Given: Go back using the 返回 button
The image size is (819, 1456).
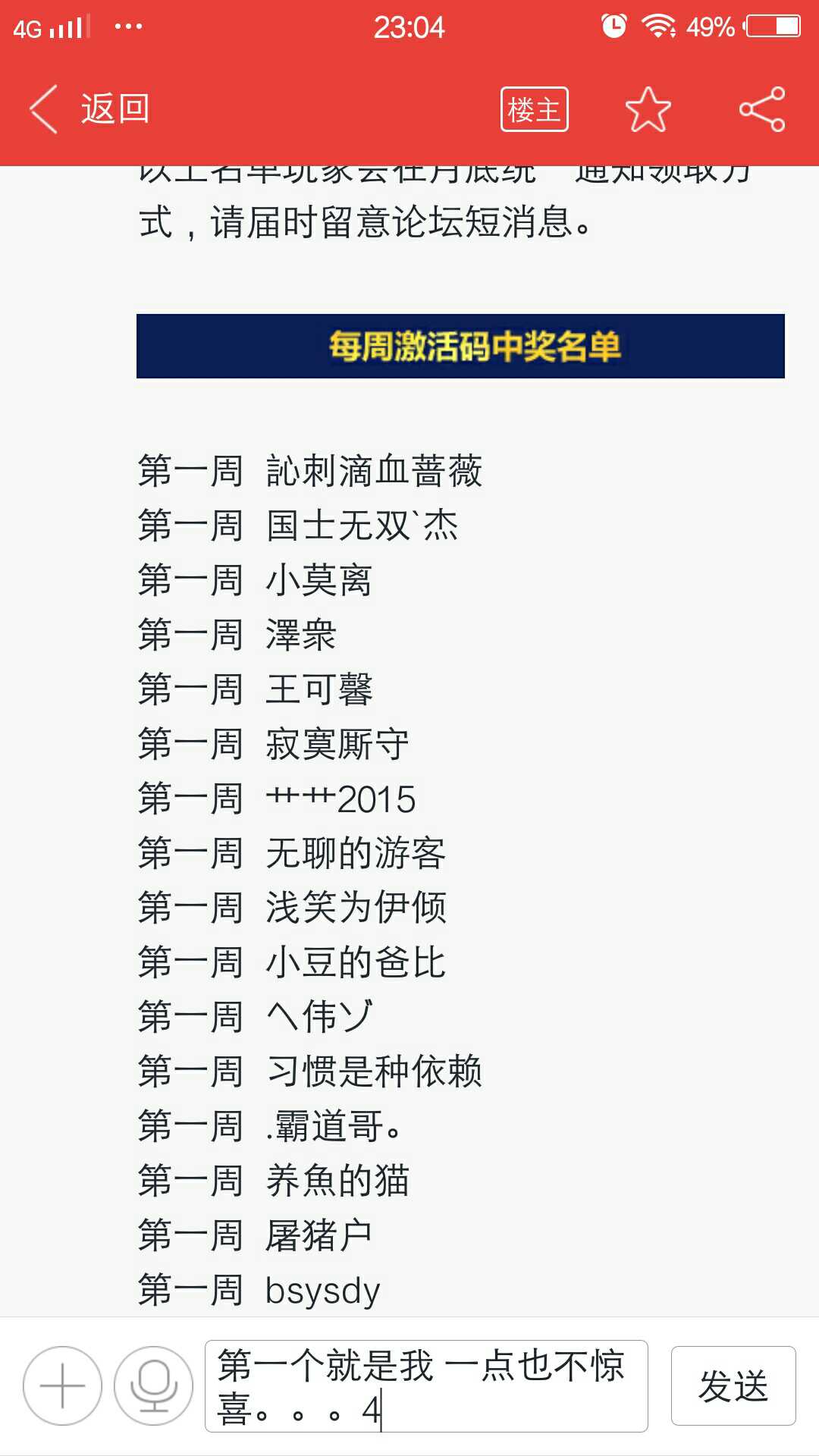Looking at the screenshot, I should [x=89, y=109].
